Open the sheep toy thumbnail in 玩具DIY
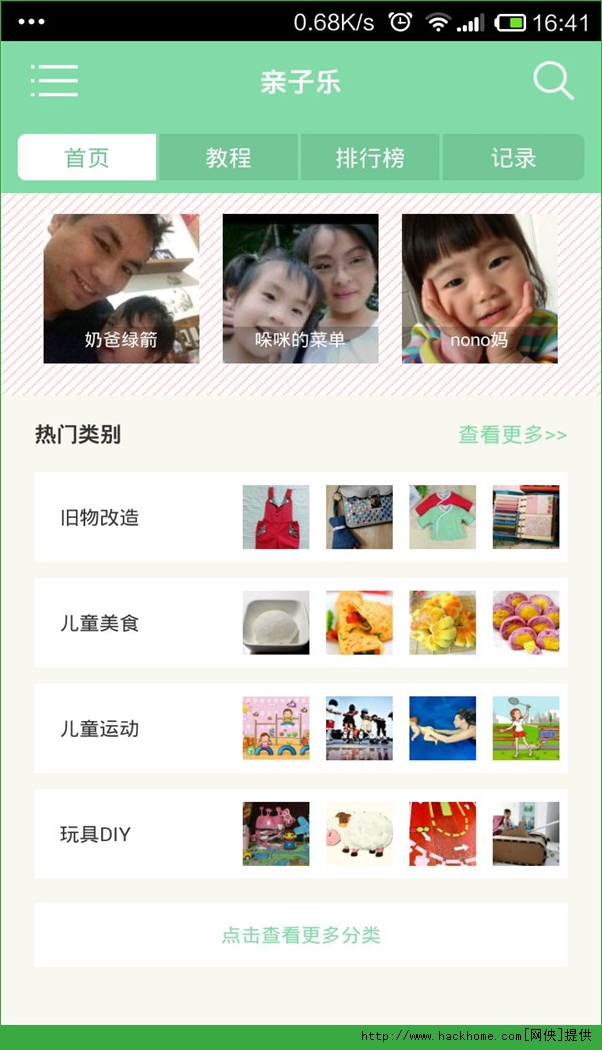 click(x=359, y=833)
